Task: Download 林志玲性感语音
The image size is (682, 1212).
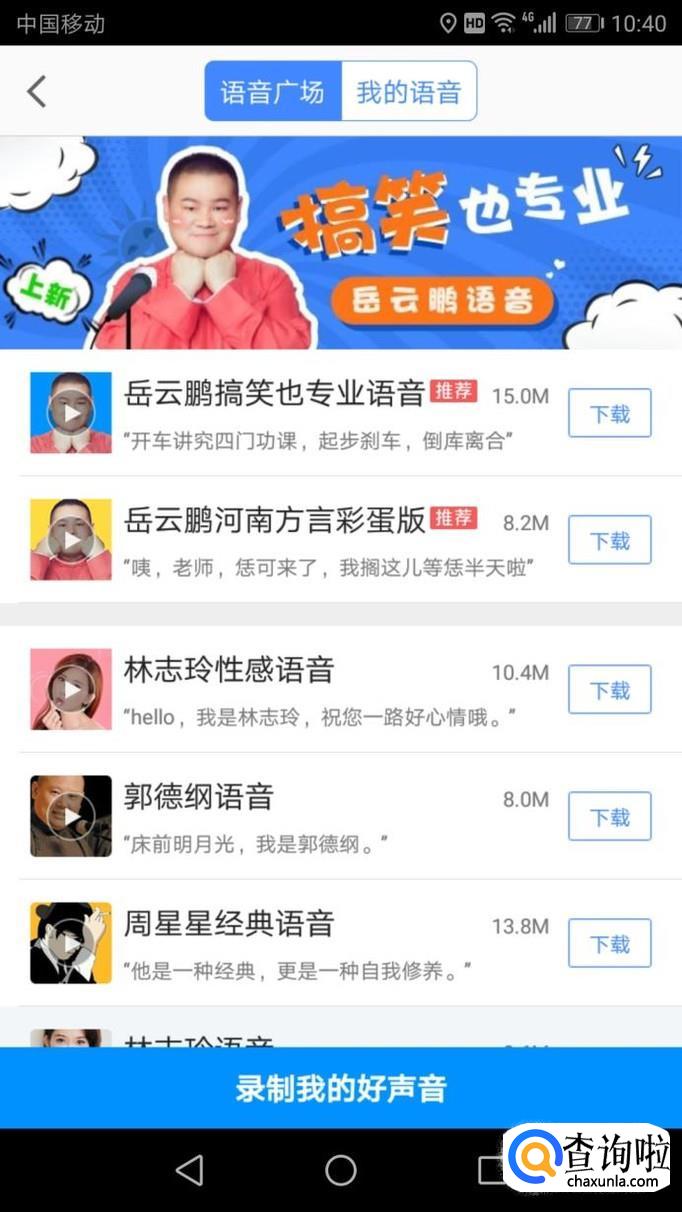Action: tap(609, 690)
